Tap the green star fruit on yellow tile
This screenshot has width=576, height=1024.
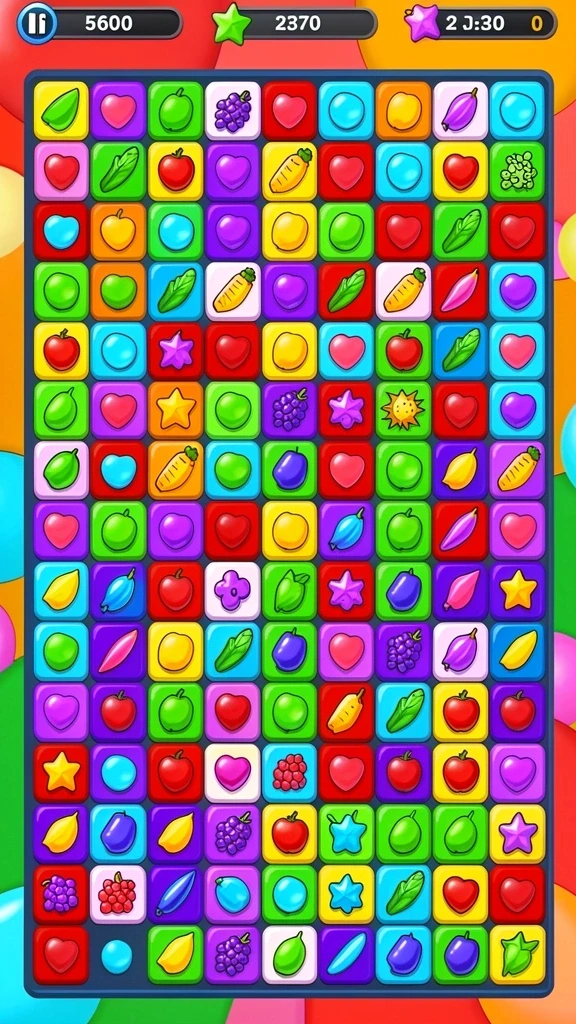pos(517,952)
